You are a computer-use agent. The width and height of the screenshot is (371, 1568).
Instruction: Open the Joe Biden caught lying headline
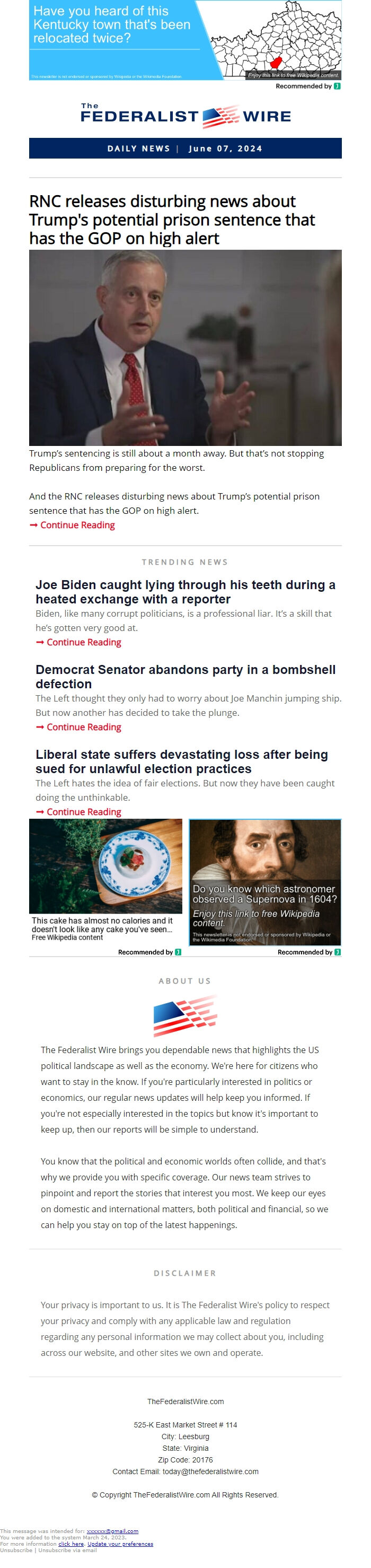(x=185, y=592)
